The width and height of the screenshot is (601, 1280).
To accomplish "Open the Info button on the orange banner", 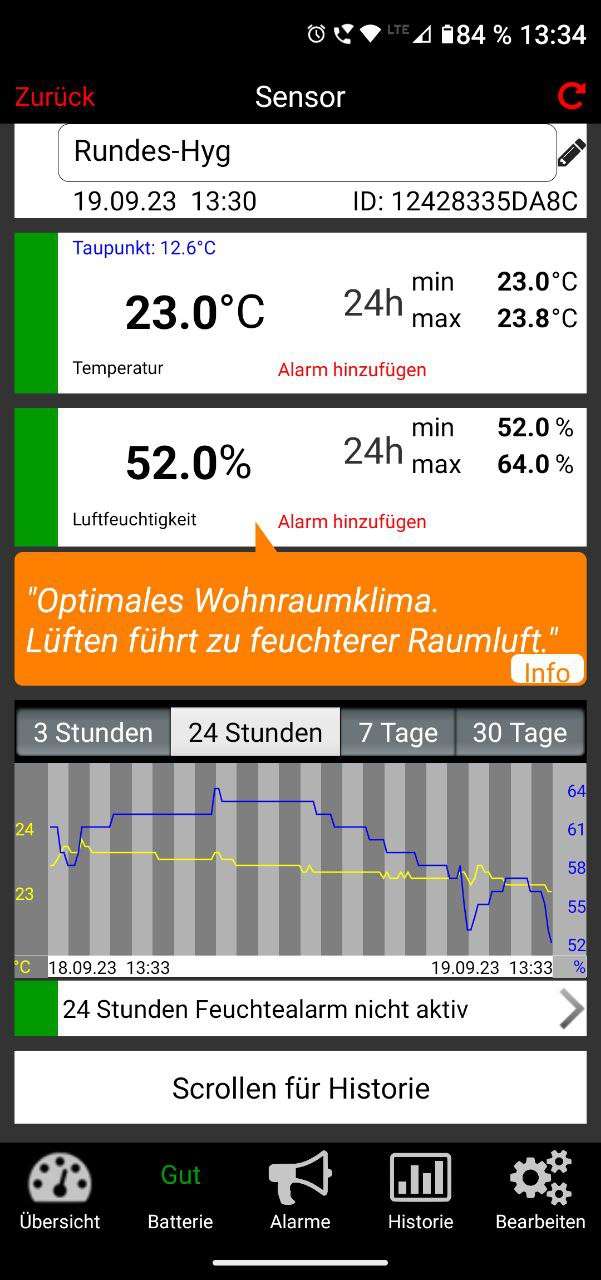I will 546,671.
